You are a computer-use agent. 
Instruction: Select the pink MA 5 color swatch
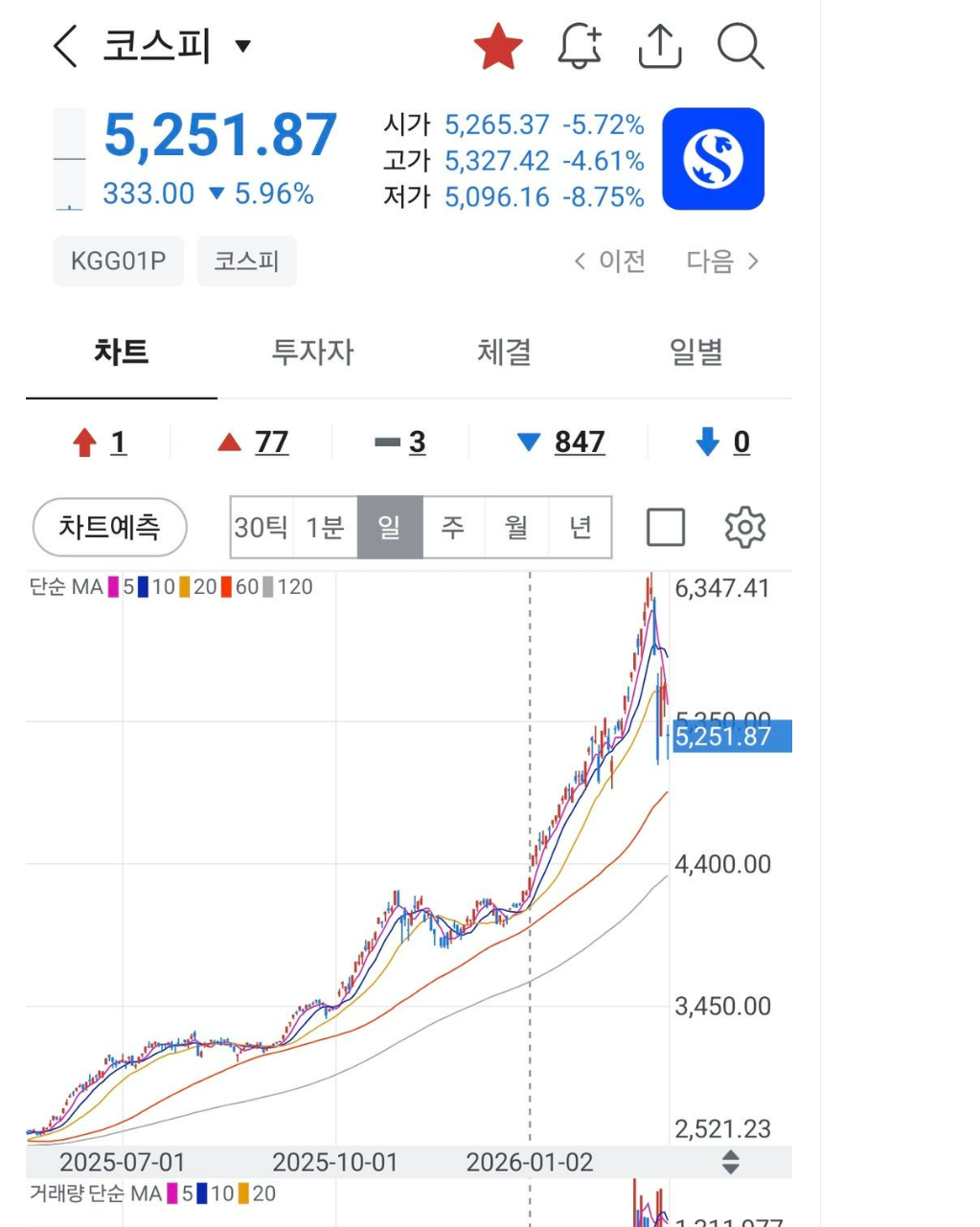point(114,586)
